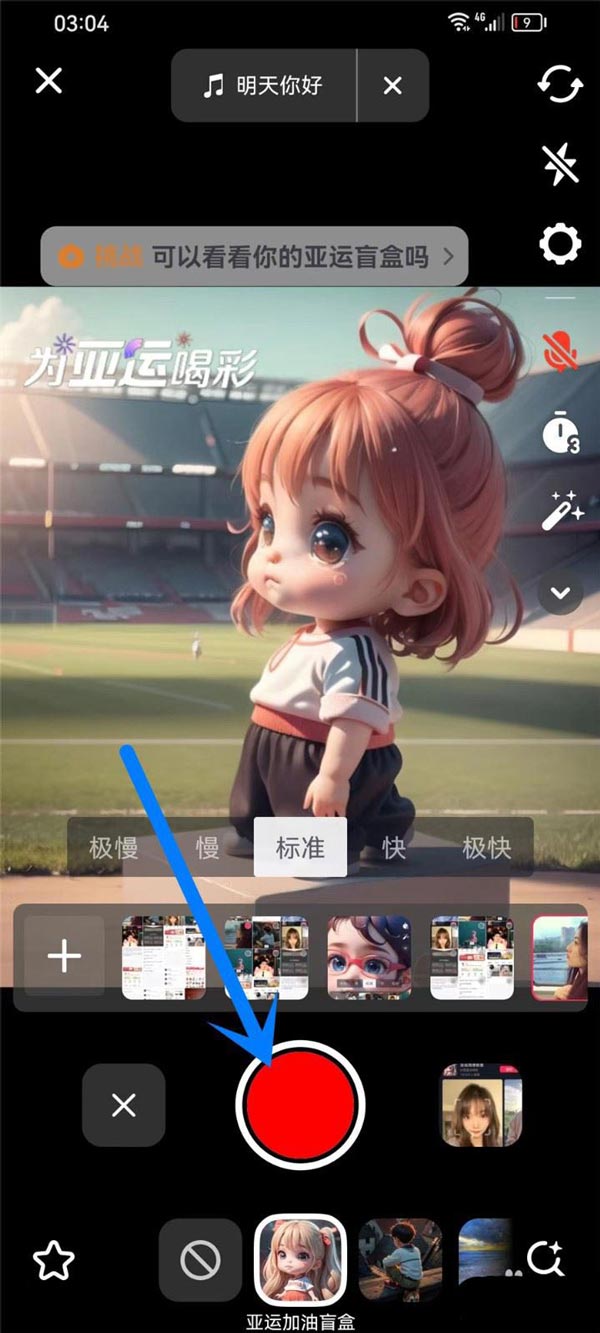Screen dimensions: 600x1333
Task: Search effects with the magnifier icon
Action: tap(546, 1260)
